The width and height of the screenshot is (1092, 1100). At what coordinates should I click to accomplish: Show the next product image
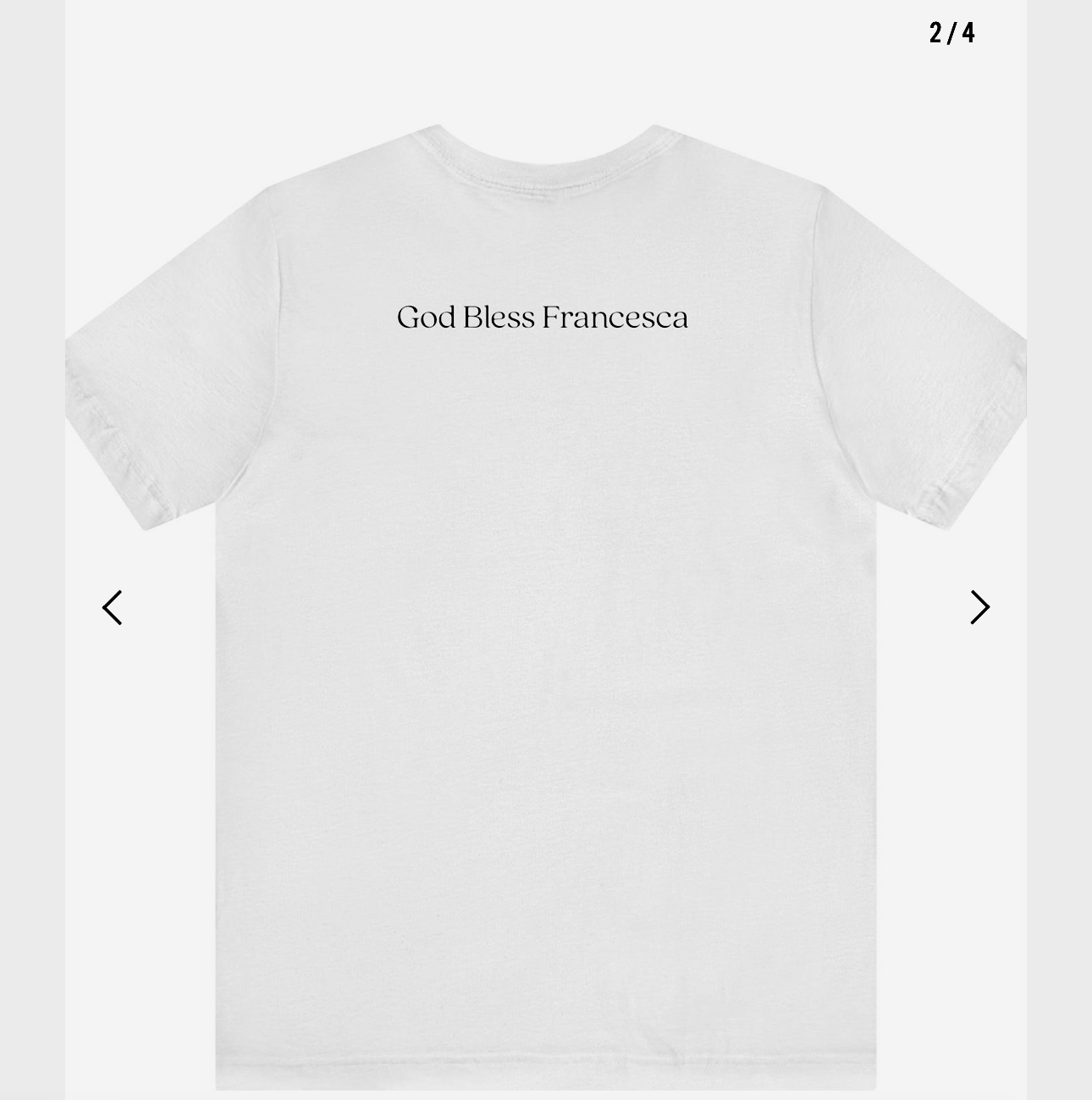979,607
